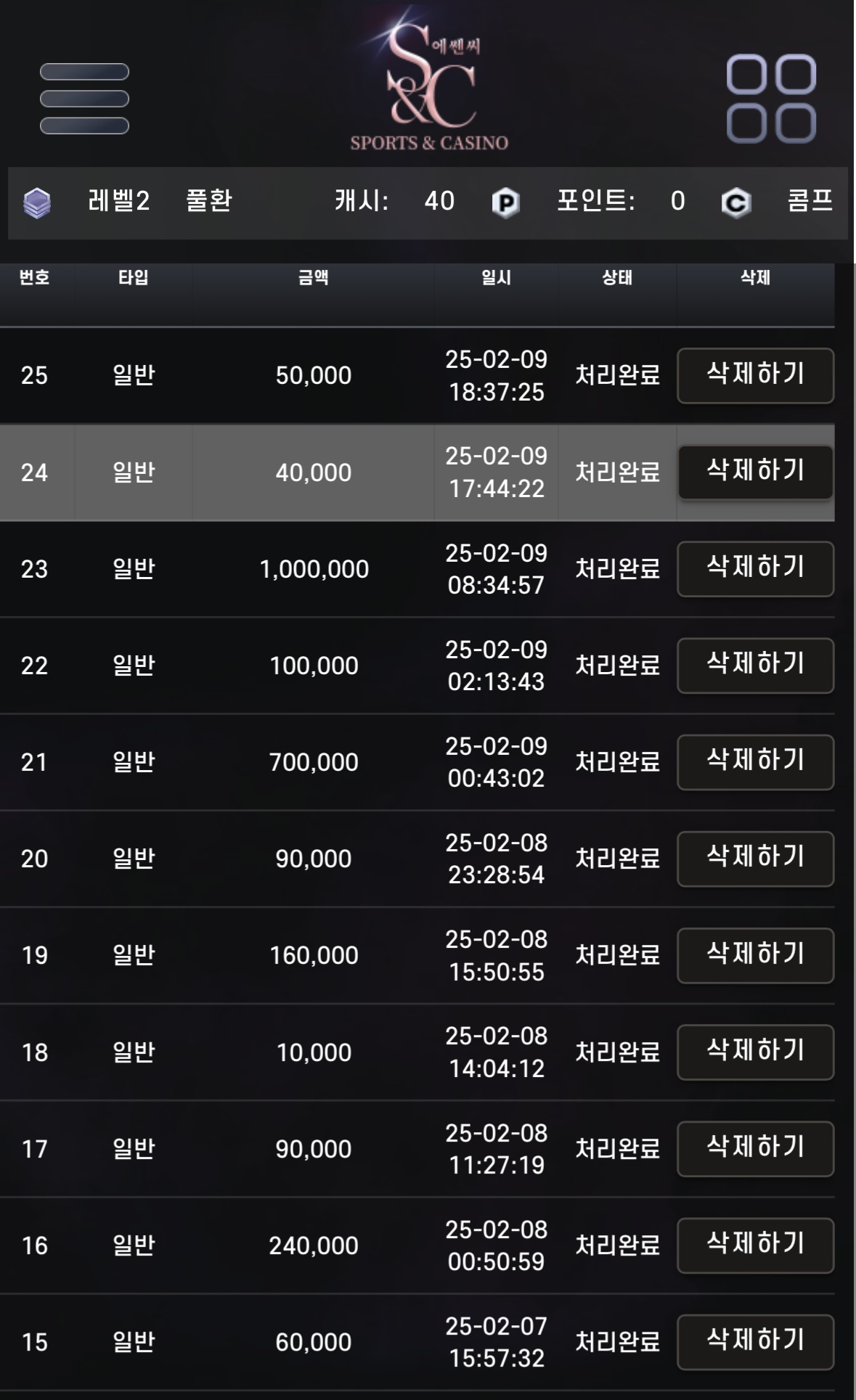The width and height of the screenshot is (856, 1400).
Task: Open the four-square grid menu
Action: pos(771,99)
